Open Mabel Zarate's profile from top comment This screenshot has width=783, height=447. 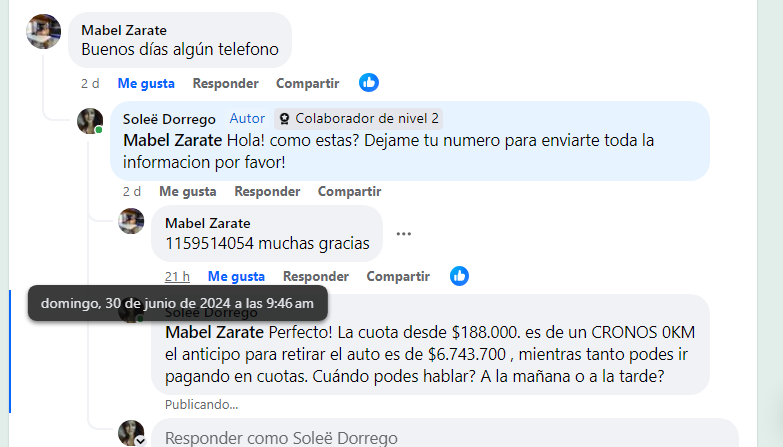pyautogui.click(x=124, y=30)
